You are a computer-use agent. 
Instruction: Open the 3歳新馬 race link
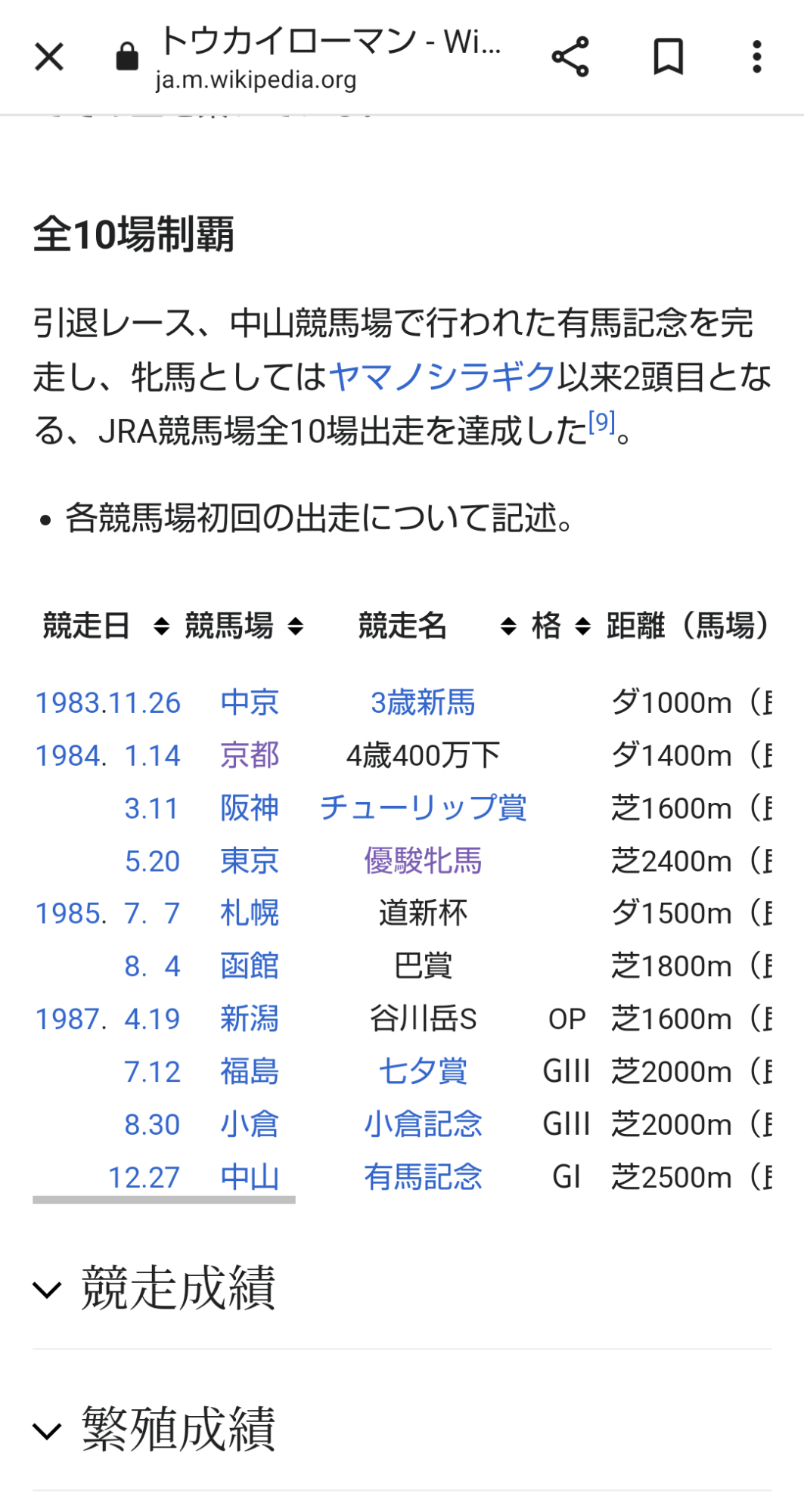pyautogui.click(x=423, y=703)
